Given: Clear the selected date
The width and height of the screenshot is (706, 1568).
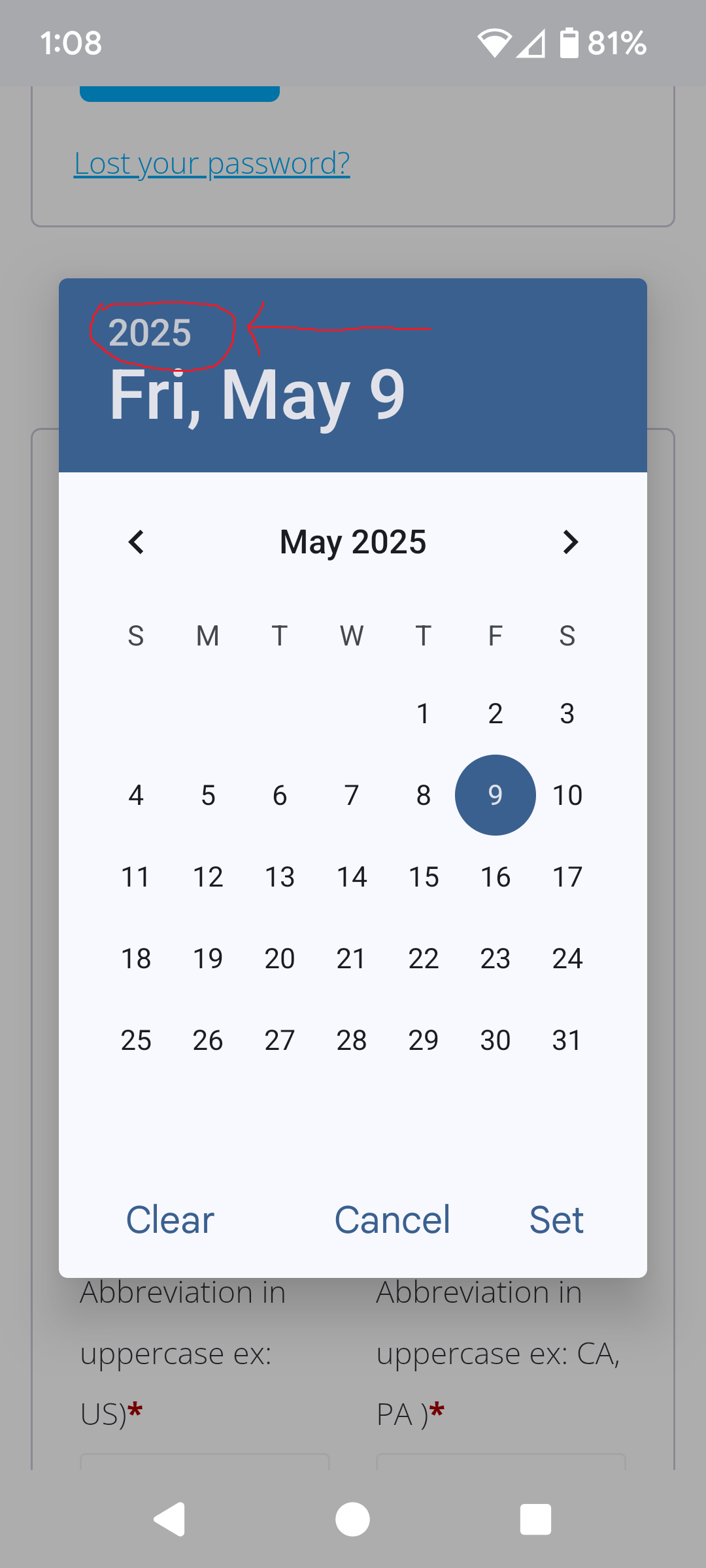Looking at the screenshot, I should pos(170,1220).
